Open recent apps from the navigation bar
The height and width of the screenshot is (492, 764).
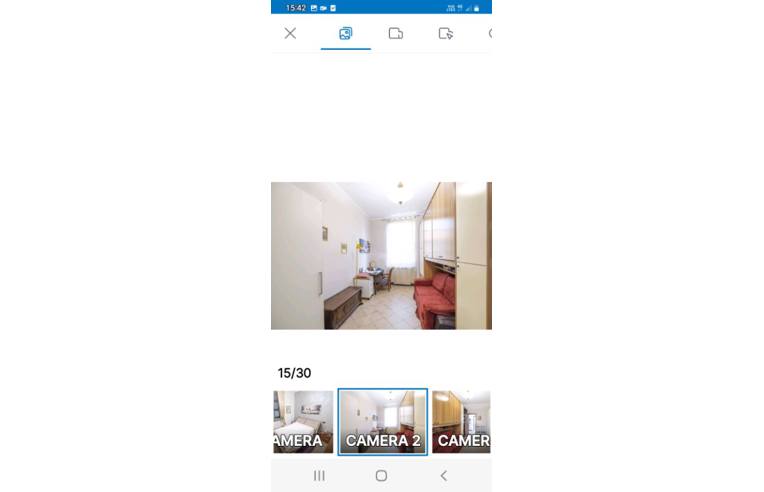pos(319,476)
